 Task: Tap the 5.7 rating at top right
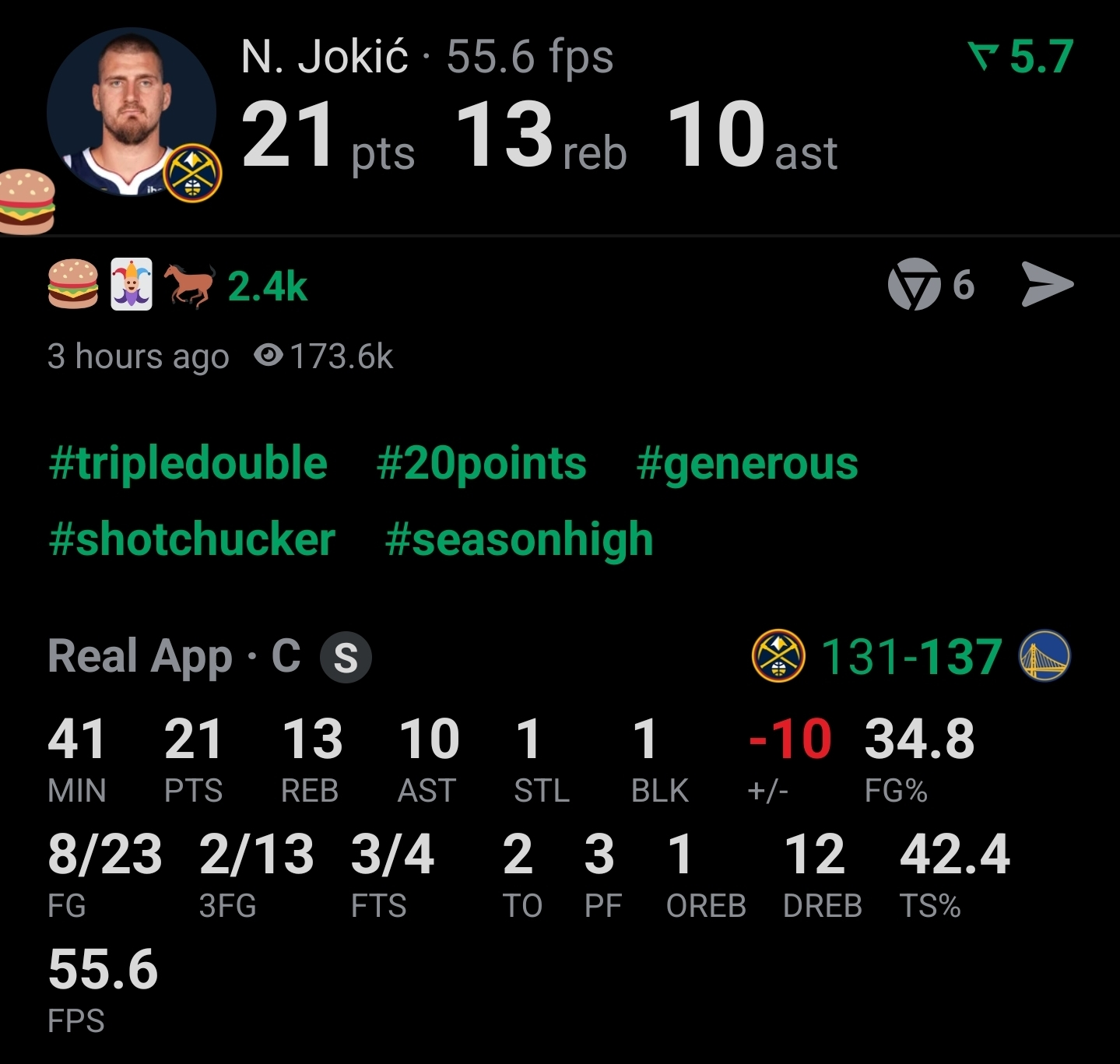[x=1021, y=56]
